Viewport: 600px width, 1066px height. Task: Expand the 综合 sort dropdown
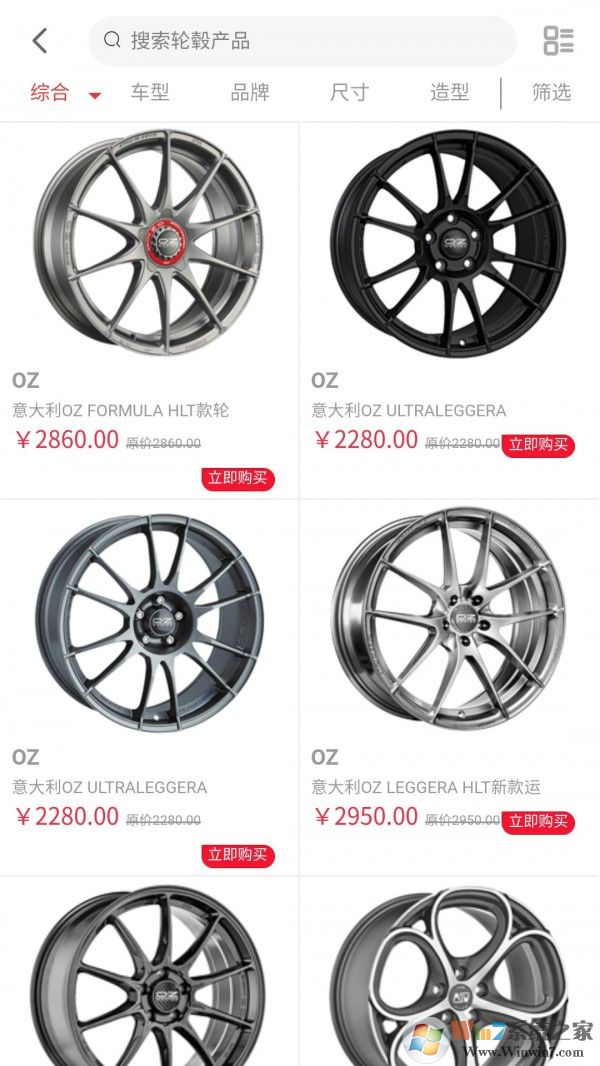point(66,93)
